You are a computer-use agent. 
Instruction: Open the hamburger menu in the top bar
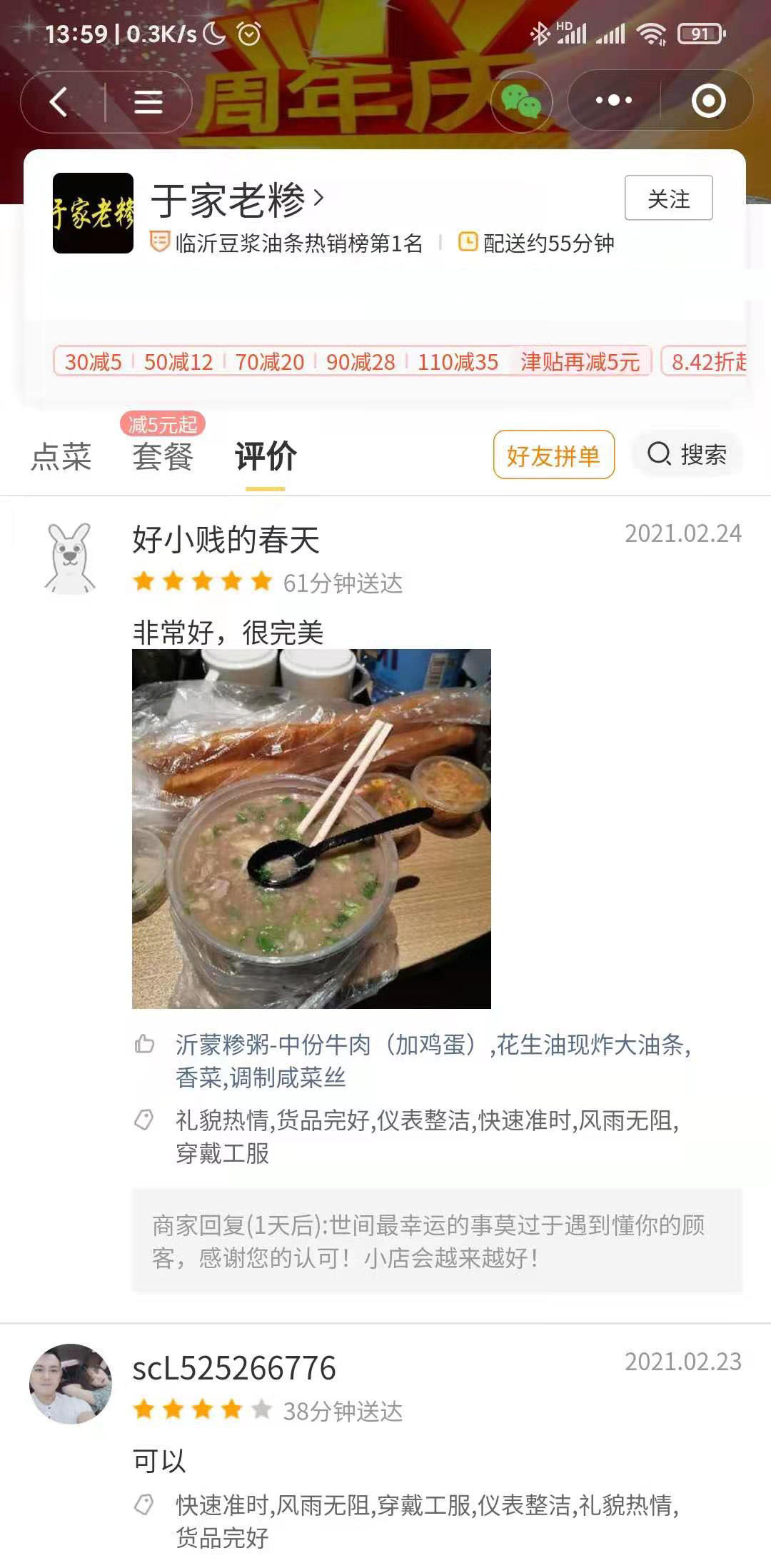point(148,102)
